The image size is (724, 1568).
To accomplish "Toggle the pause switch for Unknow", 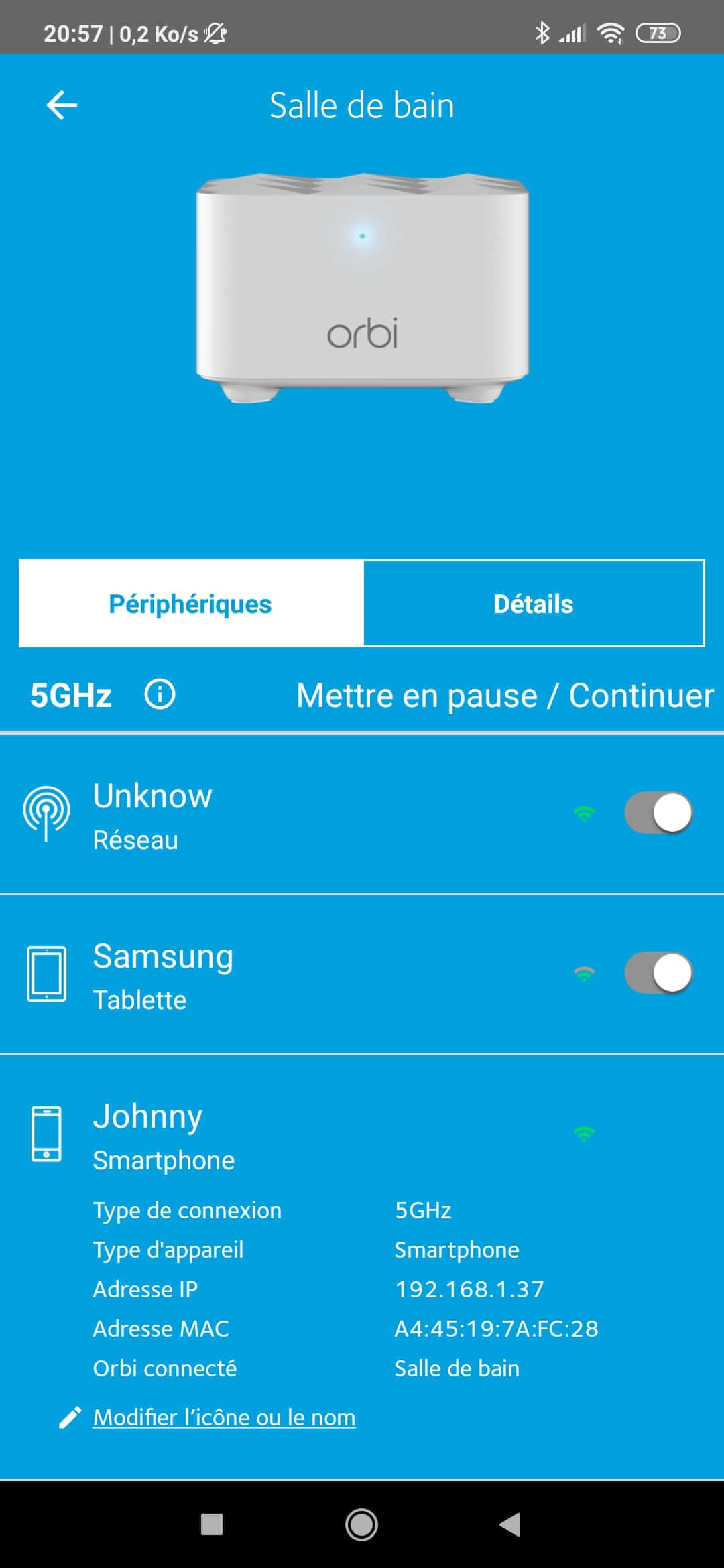I will [x=658, y=813].
